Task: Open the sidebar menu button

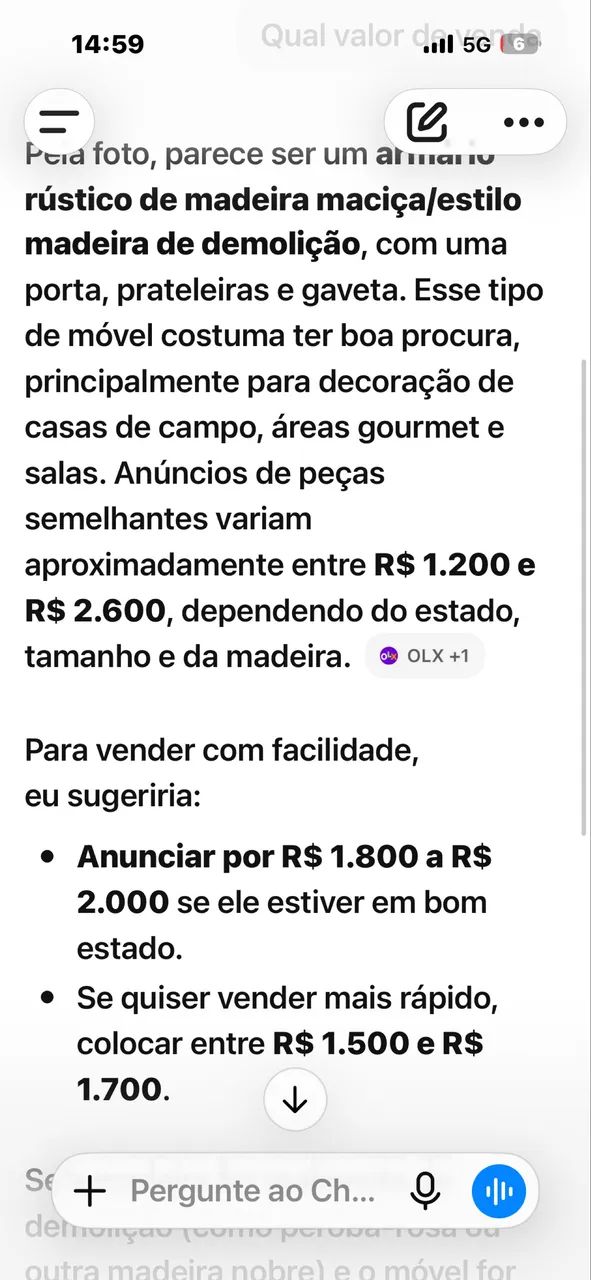Action: point(59,122)
